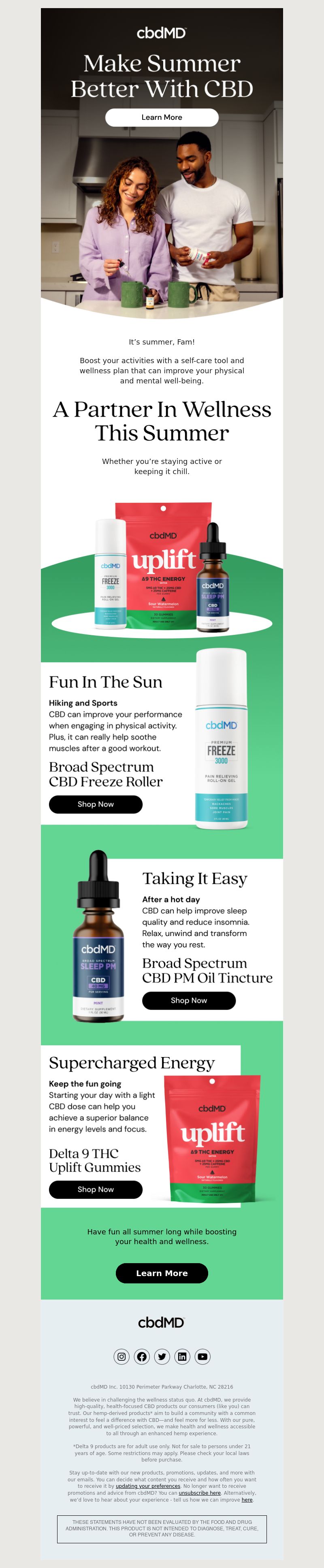Open the feedback 'here' link in the footer

[247, 1499]
